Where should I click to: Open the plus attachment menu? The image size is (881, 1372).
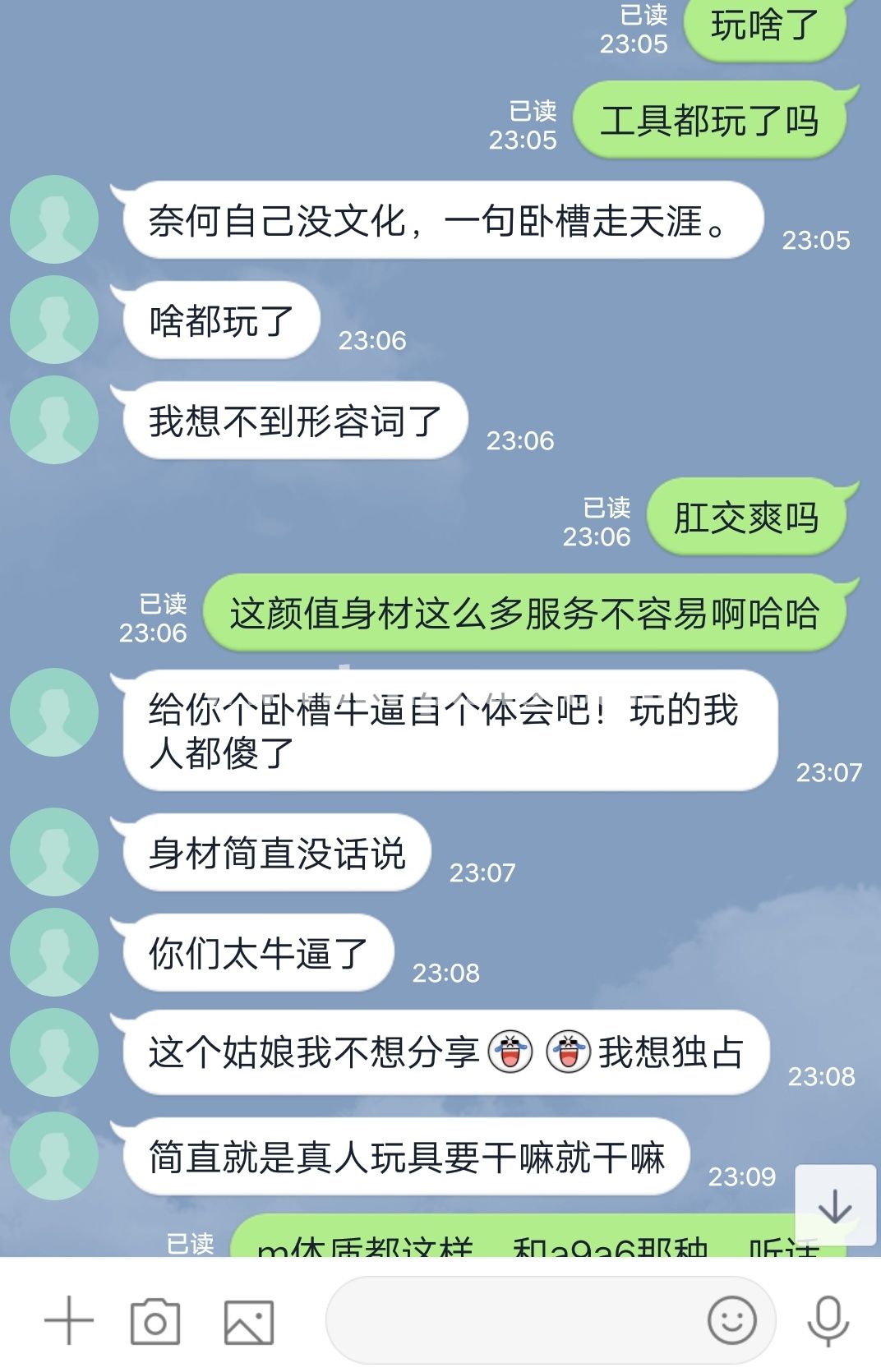(x=69, y=1320)
